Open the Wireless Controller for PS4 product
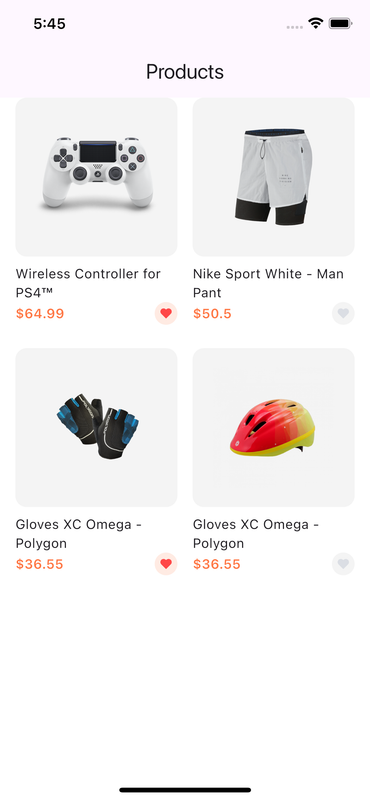 (x=96, y=177)
